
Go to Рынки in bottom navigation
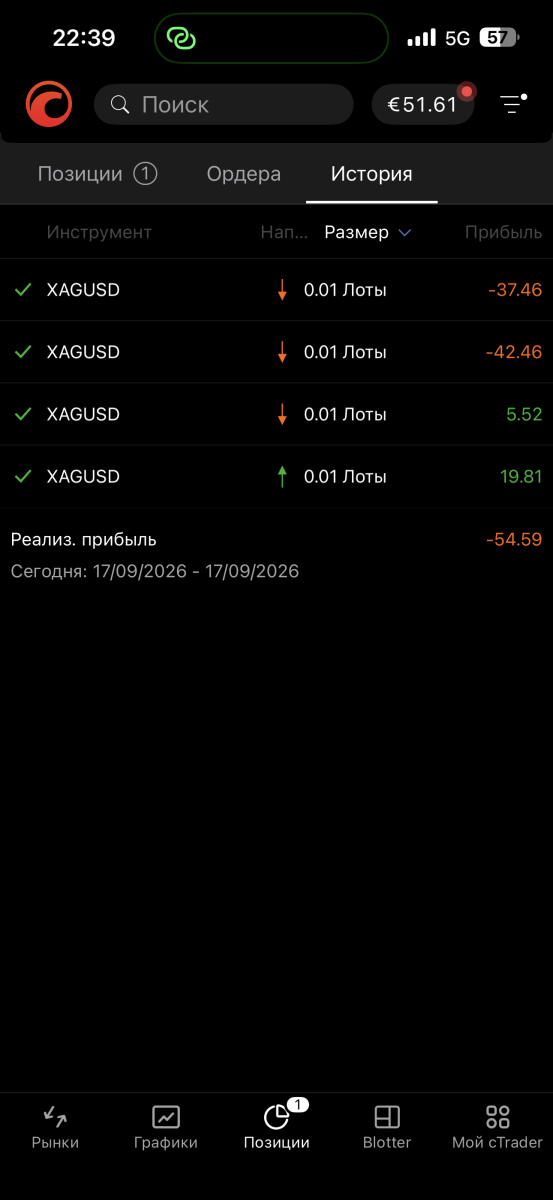pyautogui.click(x=55, y=1127)
